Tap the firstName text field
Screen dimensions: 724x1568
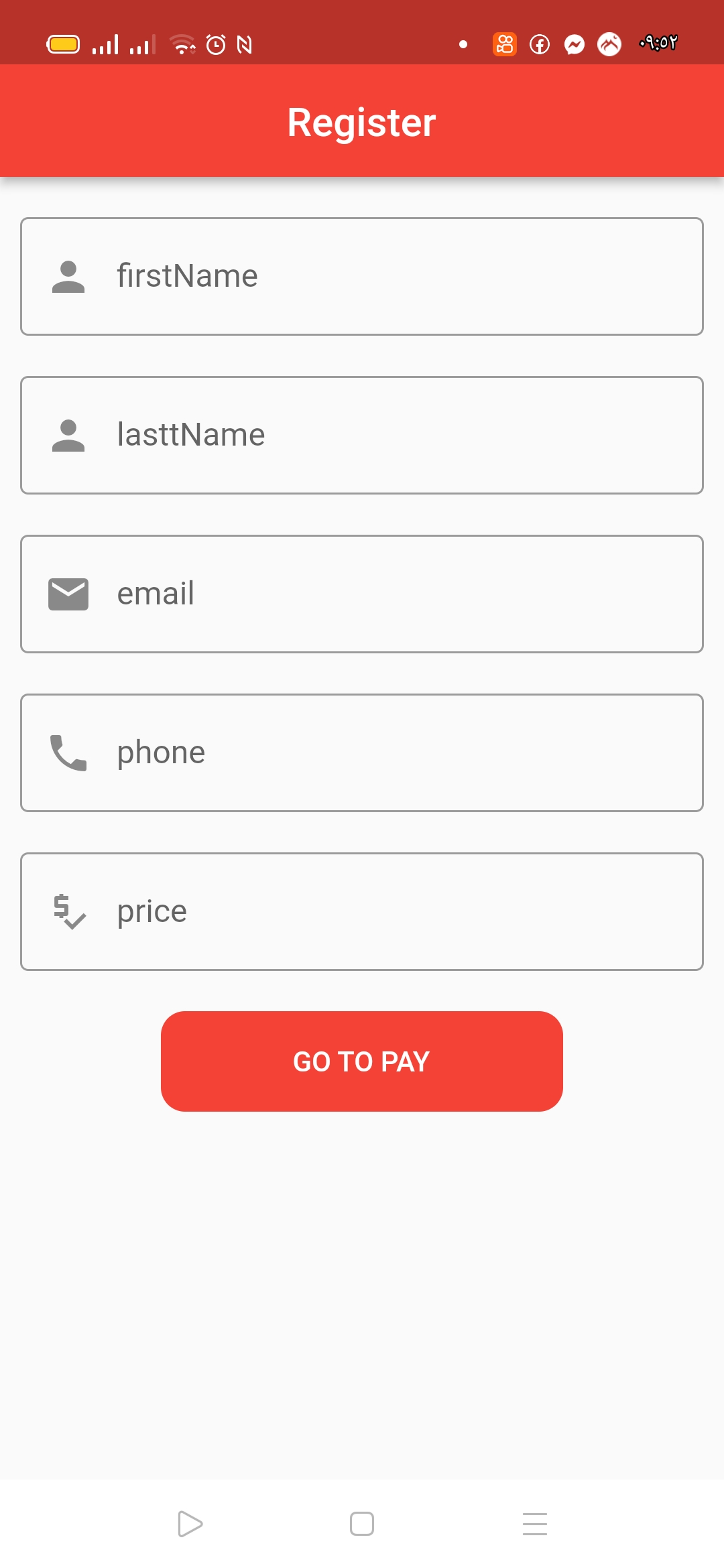(x=362, y=276)
